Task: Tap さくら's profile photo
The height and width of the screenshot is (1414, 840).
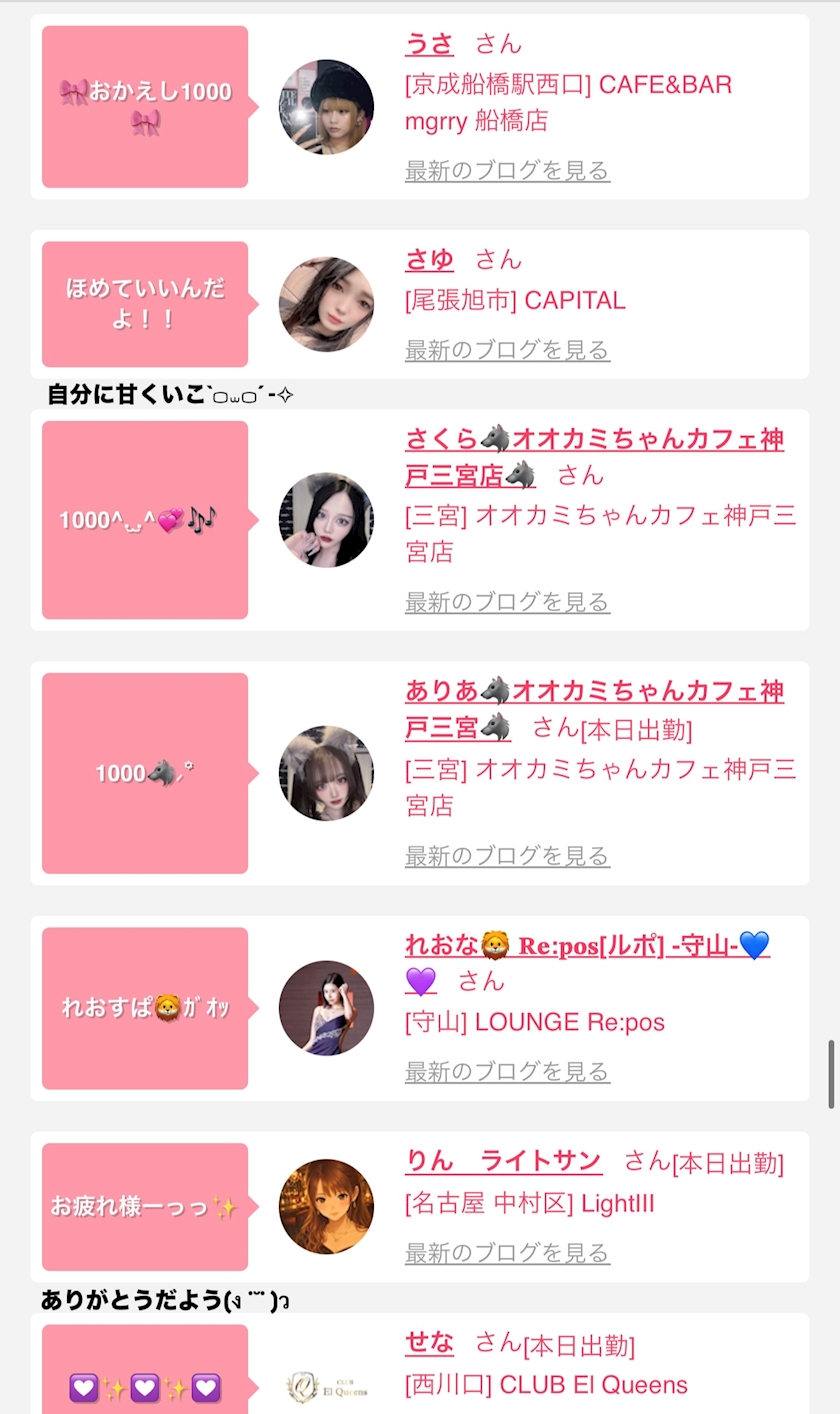Action: [x=326, y=520]
